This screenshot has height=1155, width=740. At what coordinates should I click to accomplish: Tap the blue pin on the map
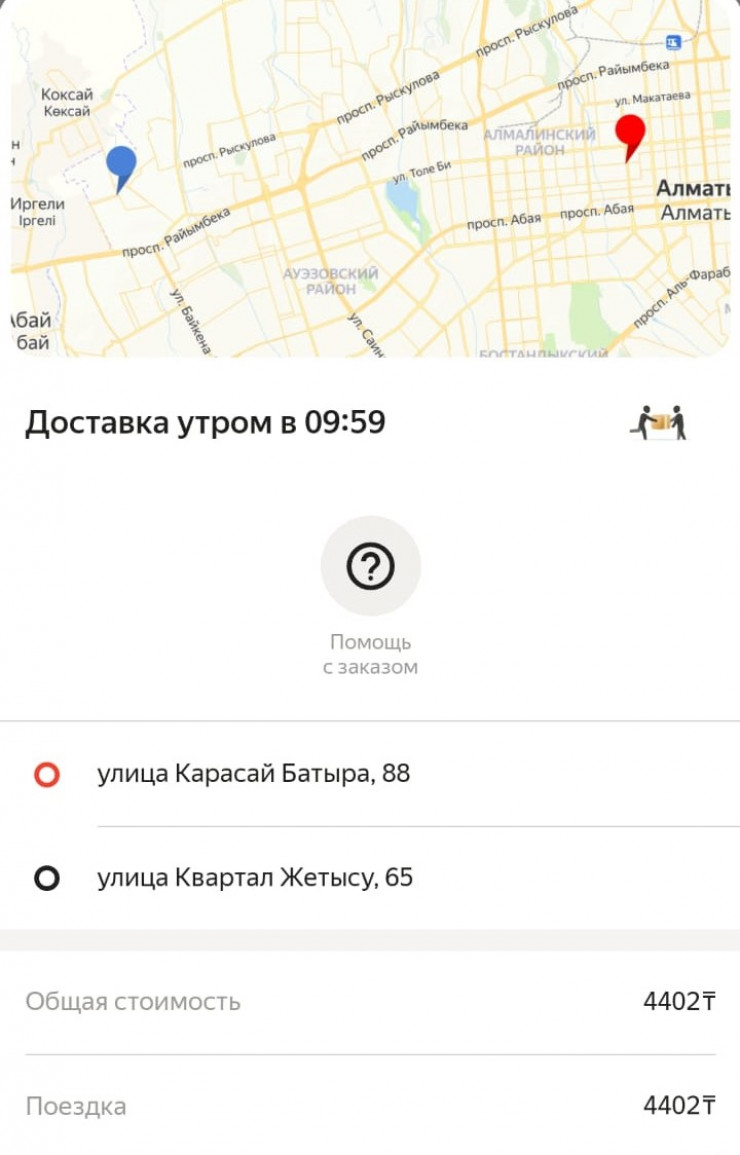(x=121, y=166)
